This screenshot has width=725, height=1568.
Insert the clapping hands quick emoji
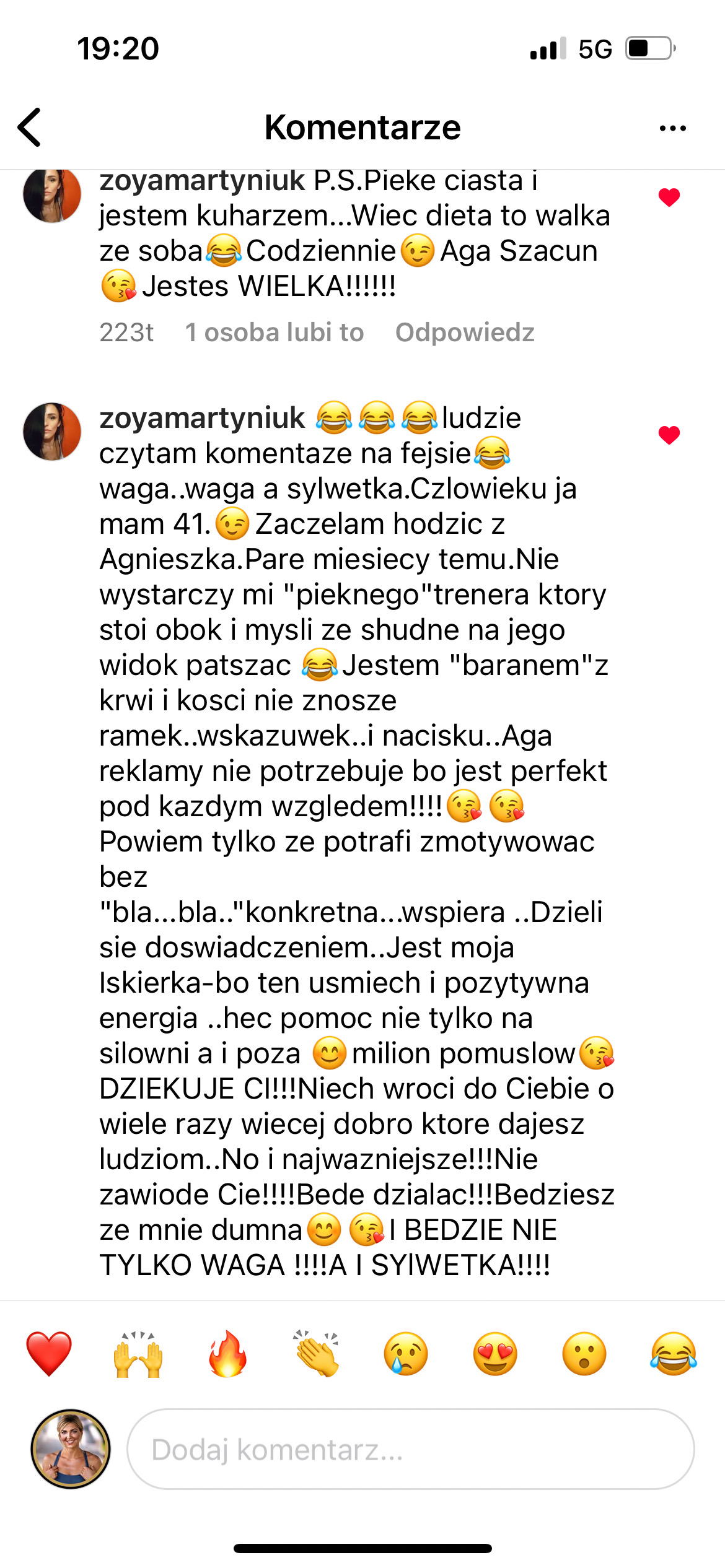(x=317, y=1354)
